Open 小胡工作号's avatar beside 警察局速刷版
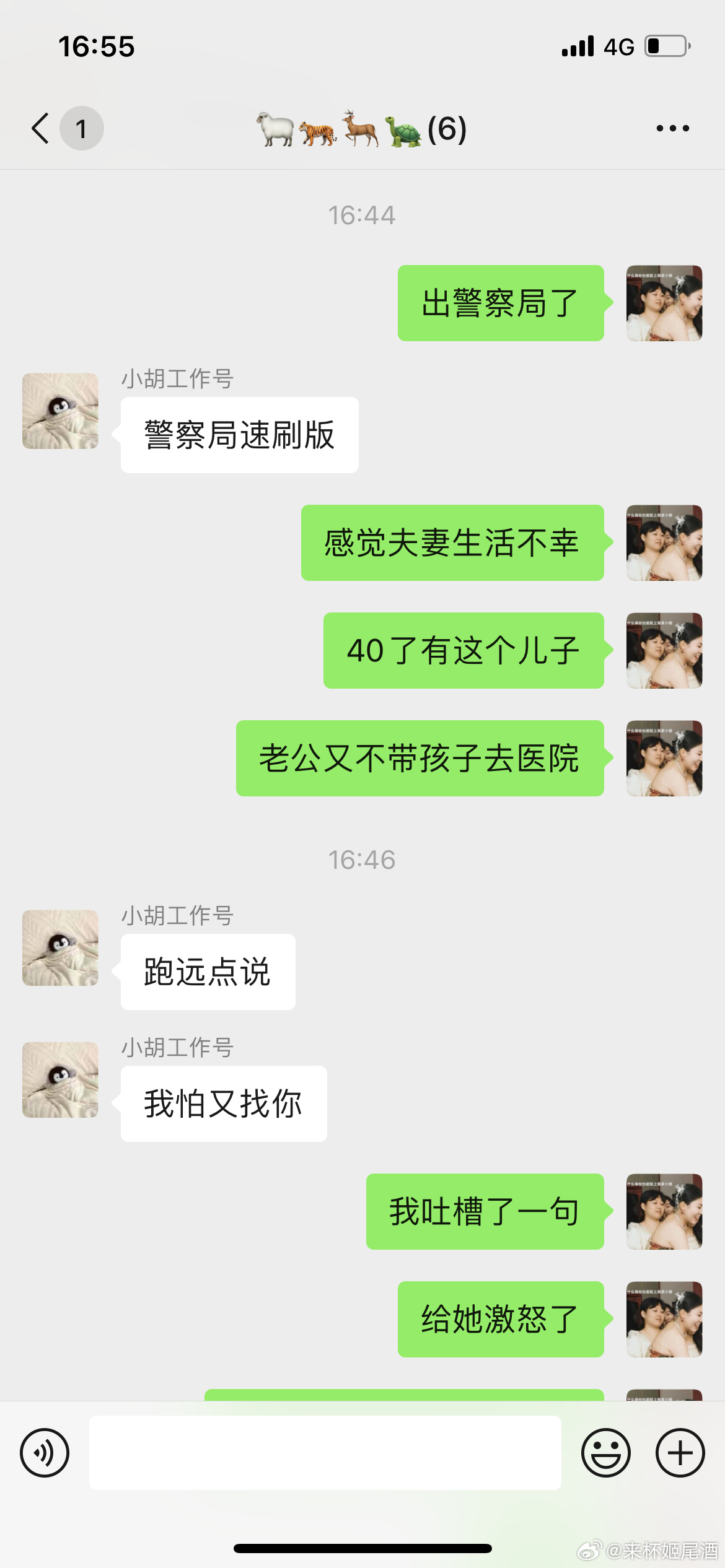 [60, 411]
